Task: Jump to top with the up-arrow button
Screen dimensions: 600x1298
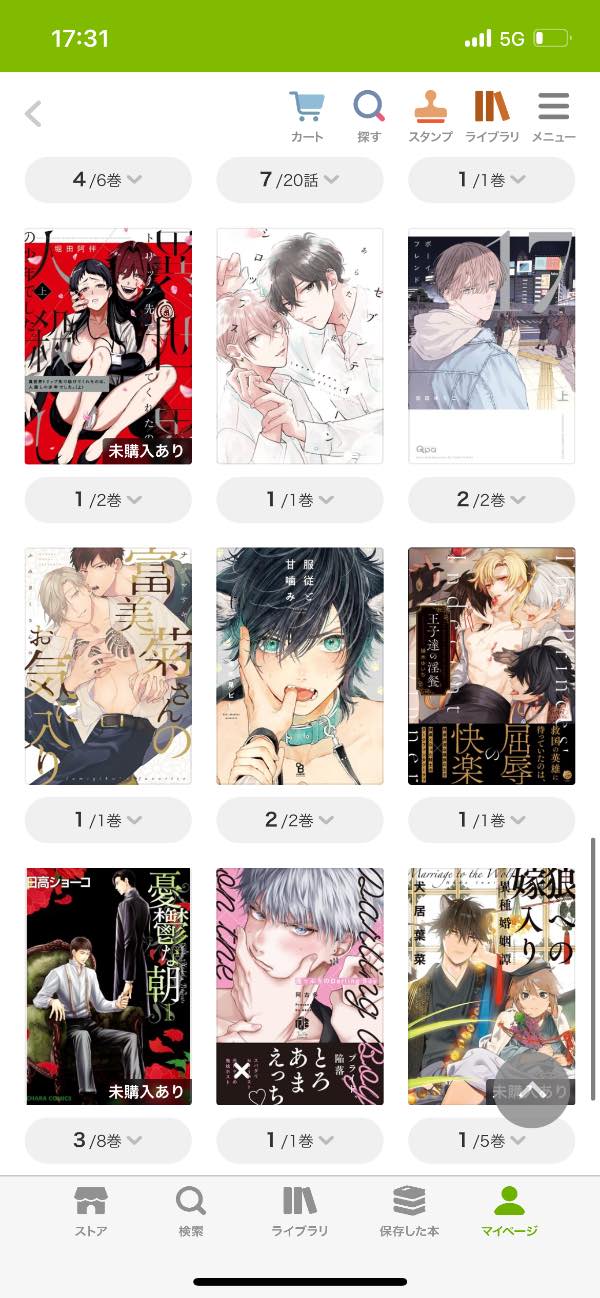Action: [x=533, y=1090]
